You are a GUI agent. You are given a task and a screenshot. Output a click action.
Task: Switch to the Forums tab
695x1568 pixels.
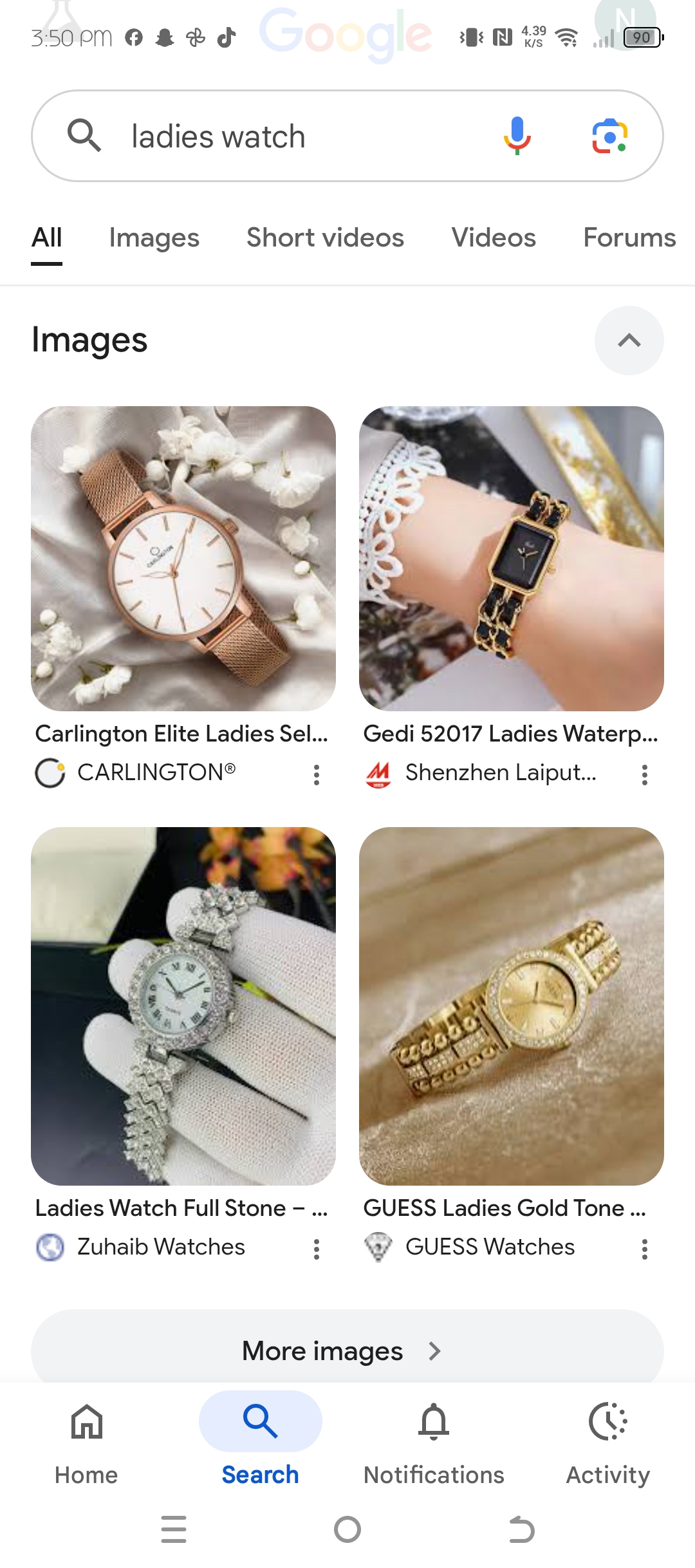[629, 238]
